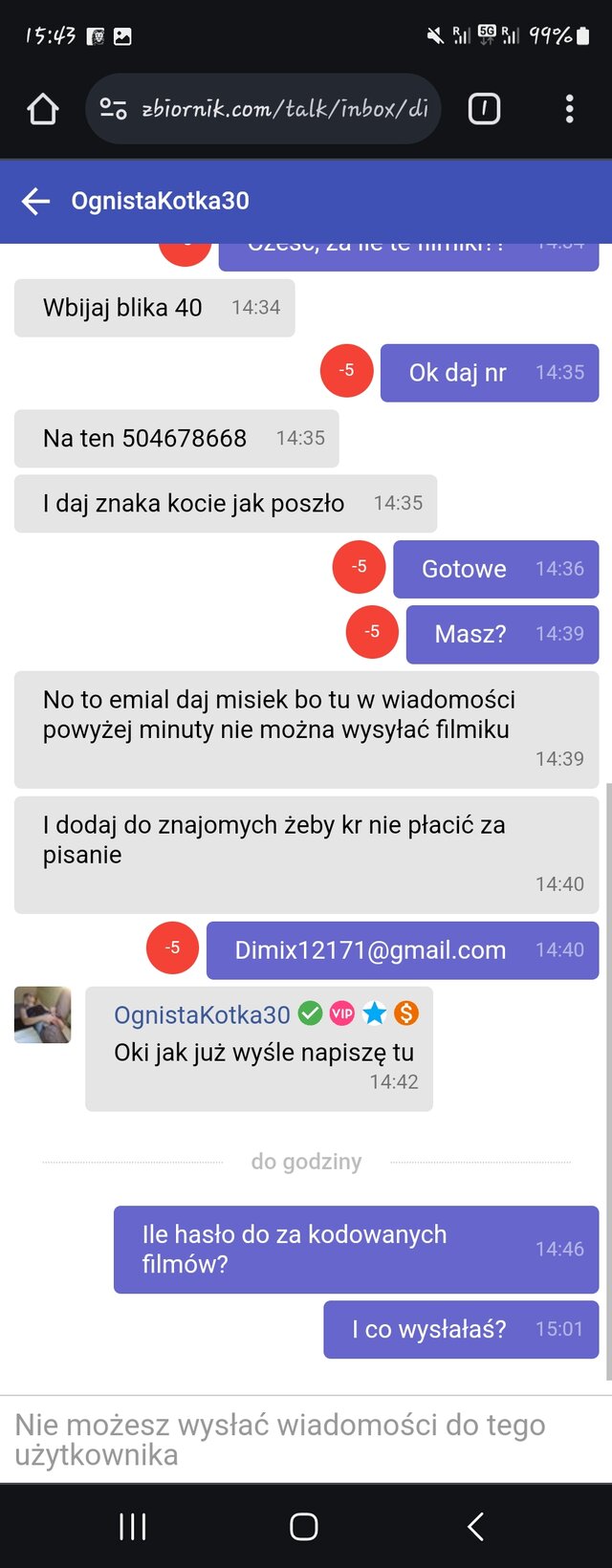Viewport: 612px width, 1568px height.
Task: Open OgnistaKotka30's profile picture
Action: click(x=43, y=1014)
